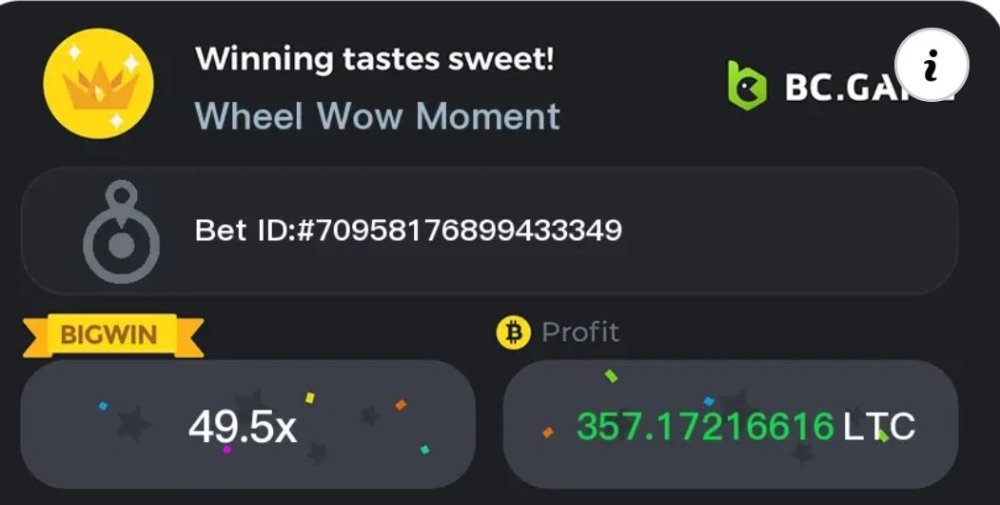
Task: Open the info icon overlay
Action: [x=932, y=67]
